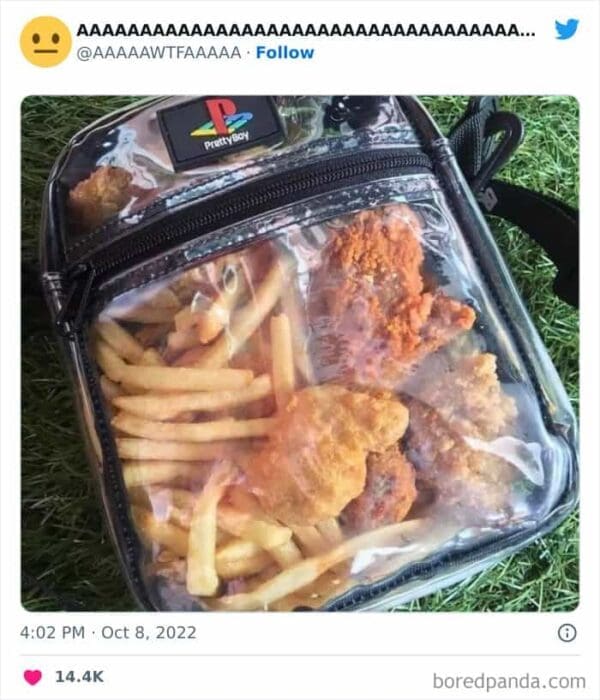Open the @AAAAAWTFAAAAA handle
600x700 pixels.
[x=159, y=52]
